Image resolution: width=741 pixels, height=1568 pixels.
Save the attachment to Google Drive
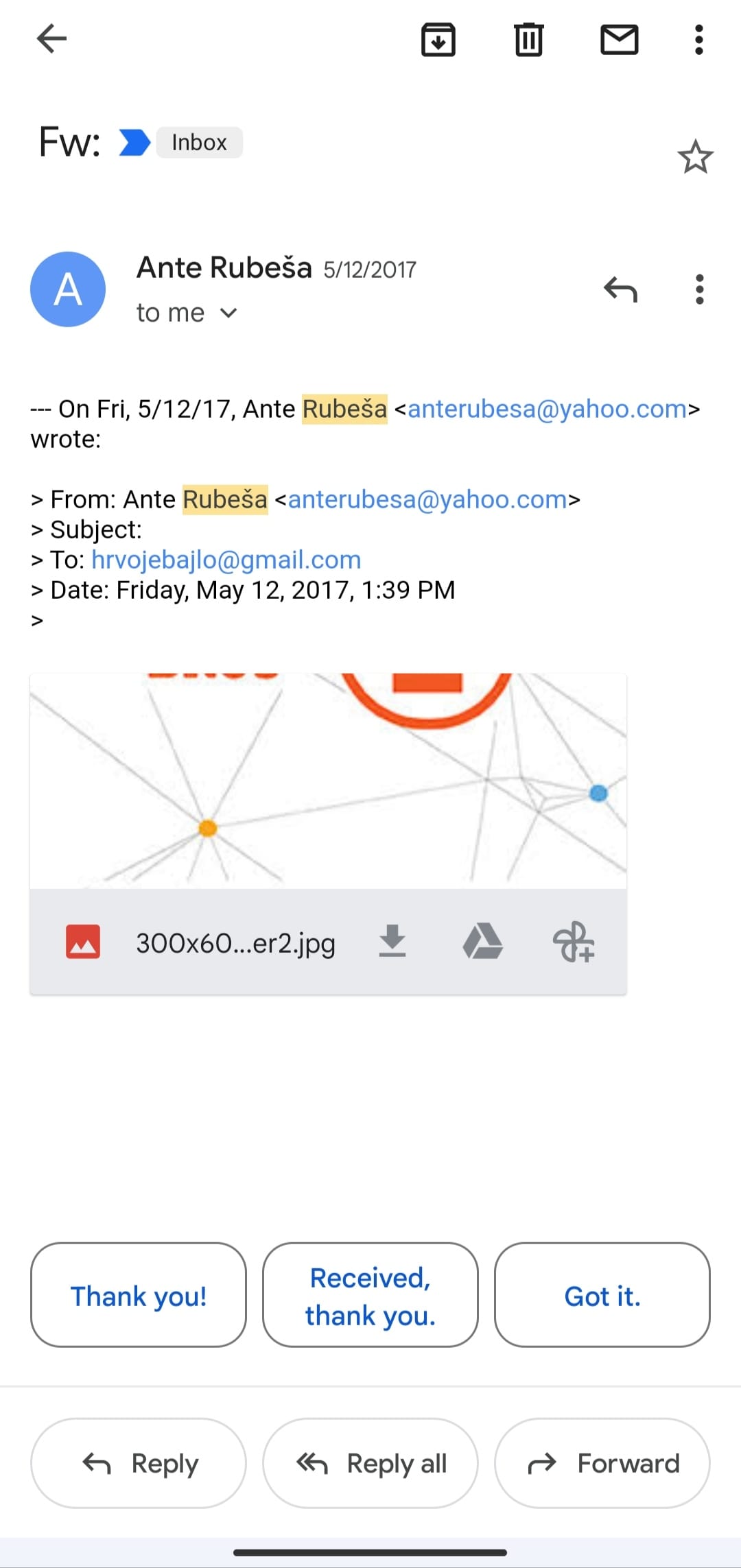[482, 942]
